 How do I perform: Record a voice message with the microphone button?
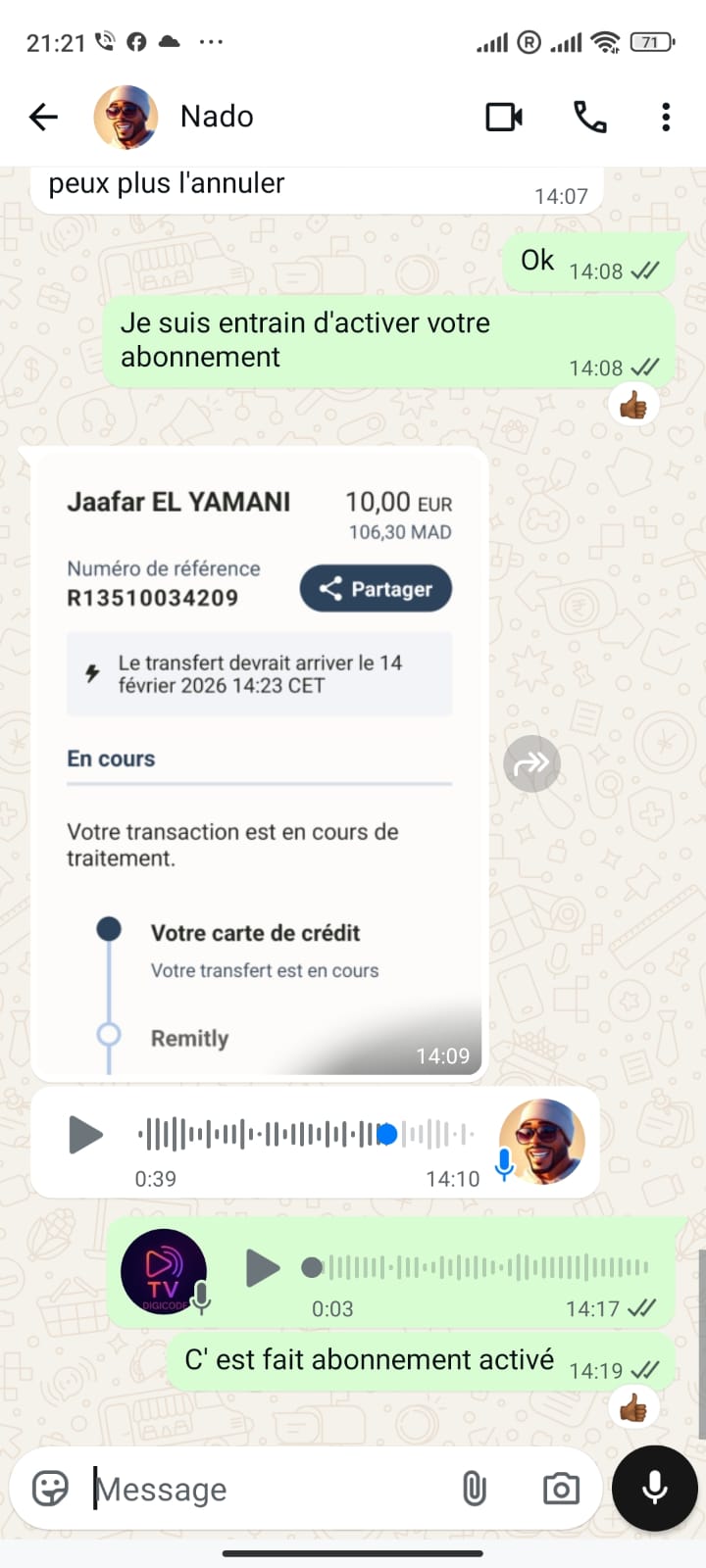point(653,1489)
